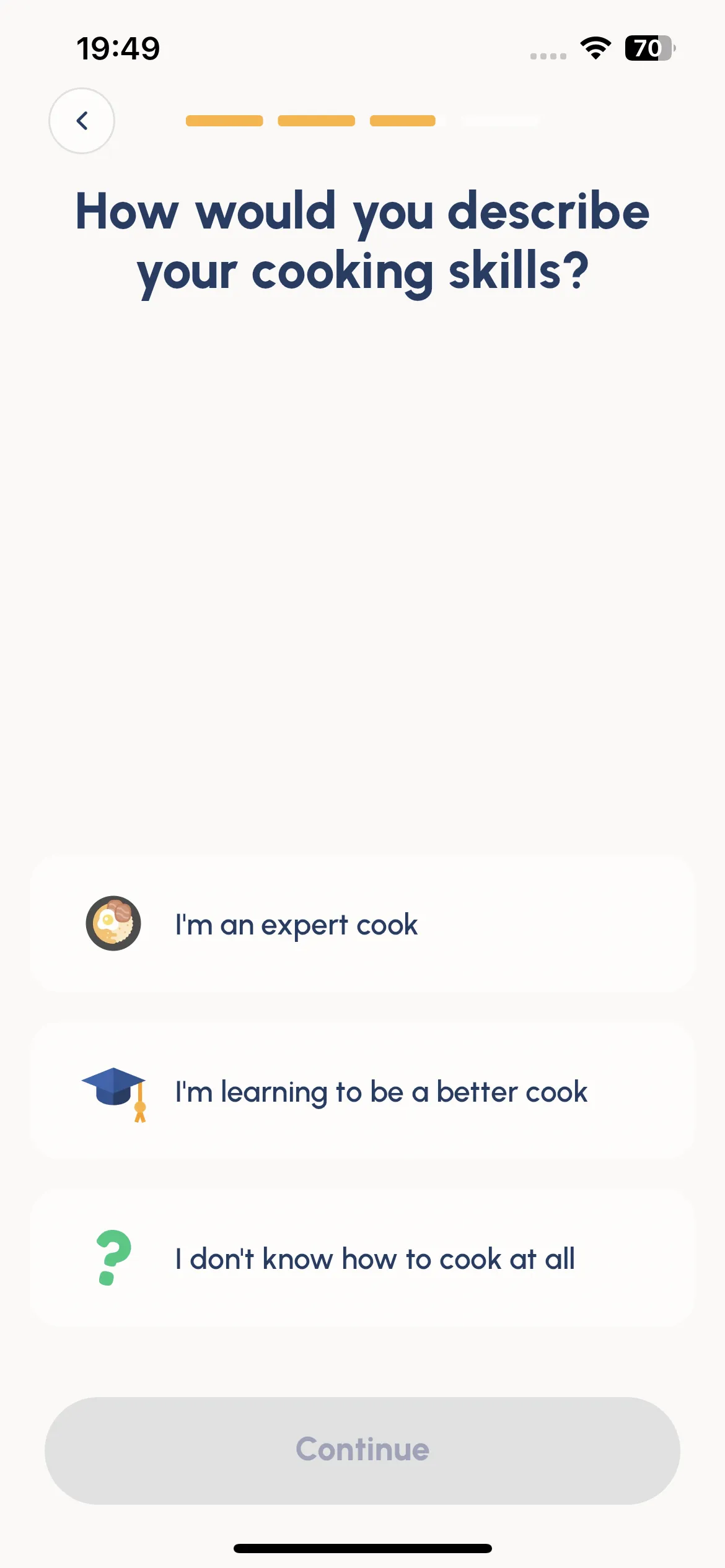Pick "I don't know how to cook at all"
Viewport: 725px width, 1568px height.
coord(362,1258)
